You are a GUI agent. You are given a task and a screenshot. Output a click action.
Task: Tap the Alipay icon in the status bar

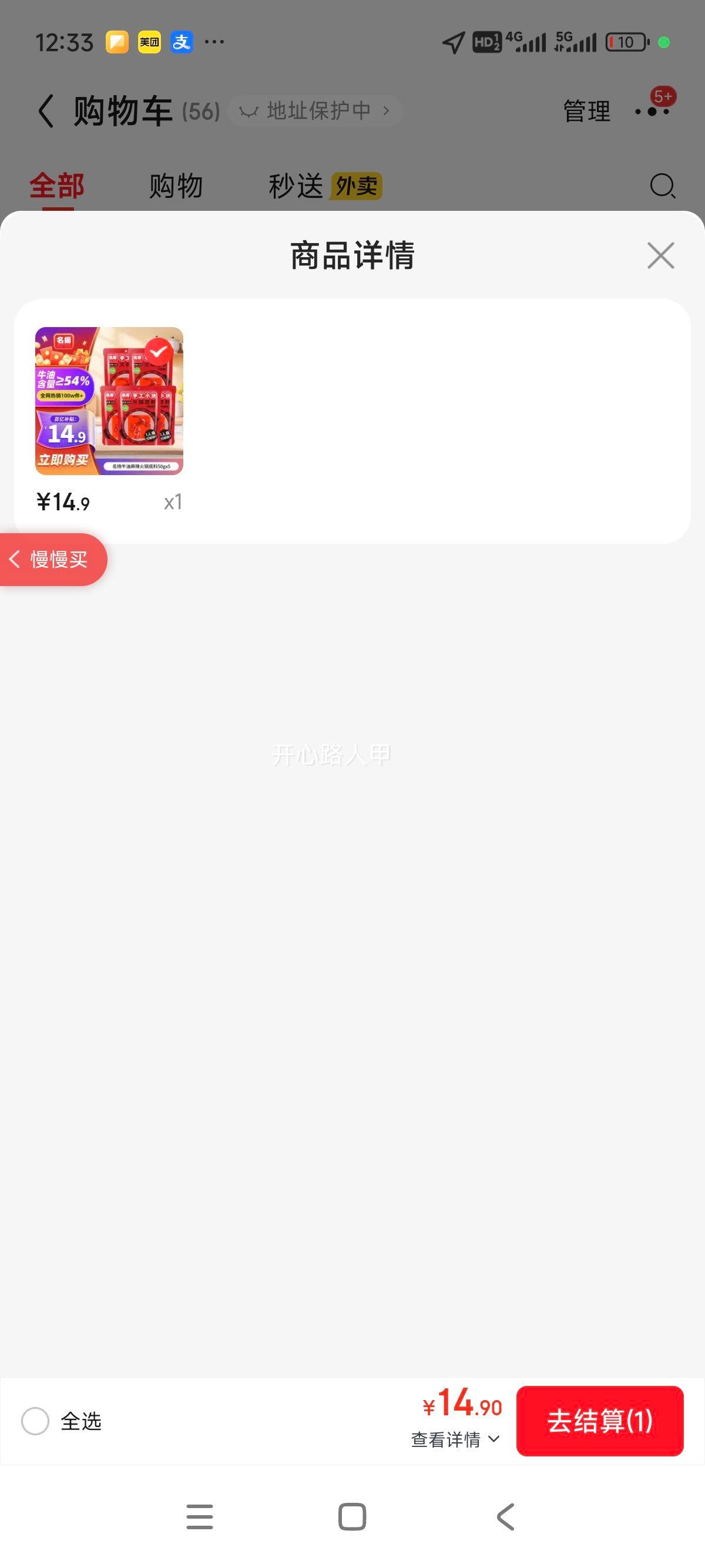pyautogui.click(x=181, y=41)
